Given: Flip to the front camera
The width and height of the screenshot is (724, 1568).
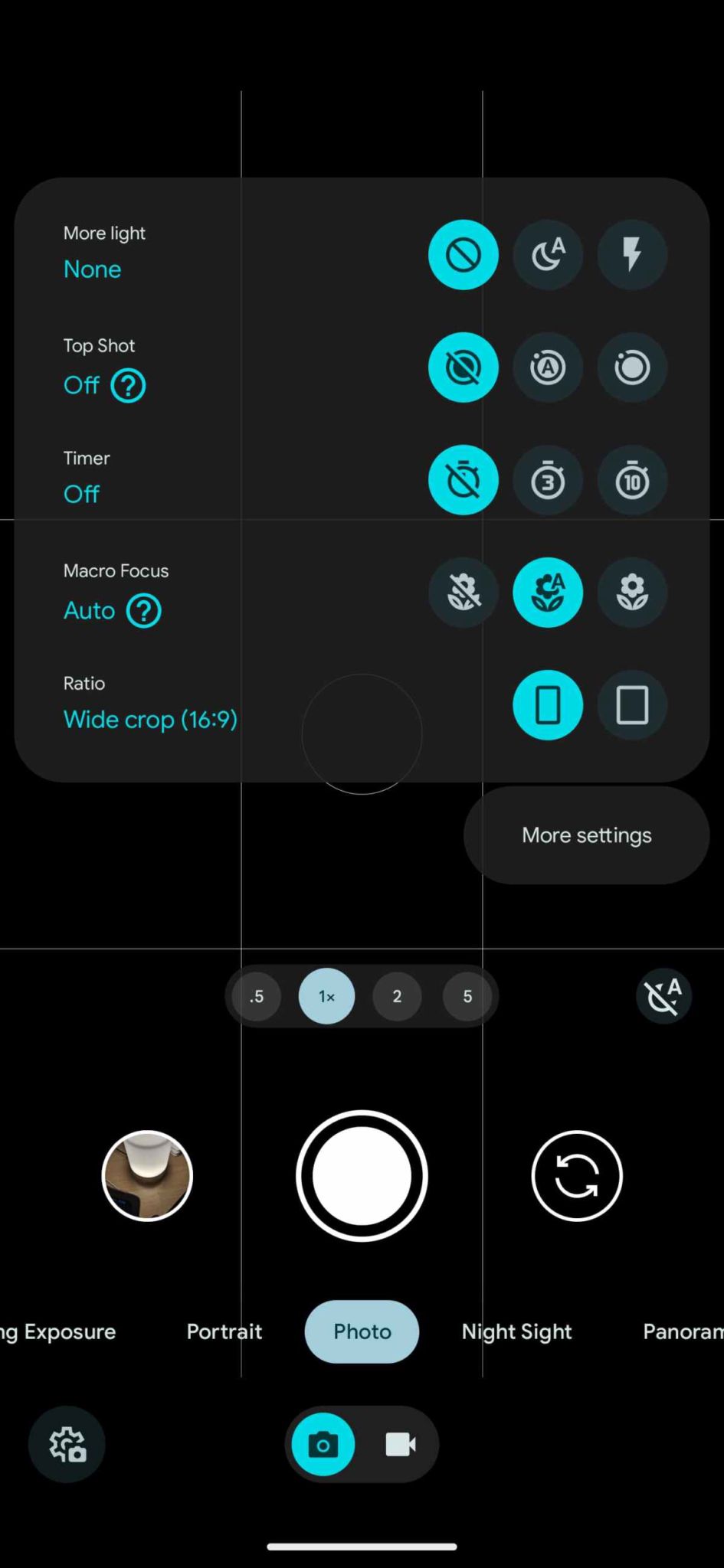Looking at the screenshot, I should click(x=576, y=1175).
